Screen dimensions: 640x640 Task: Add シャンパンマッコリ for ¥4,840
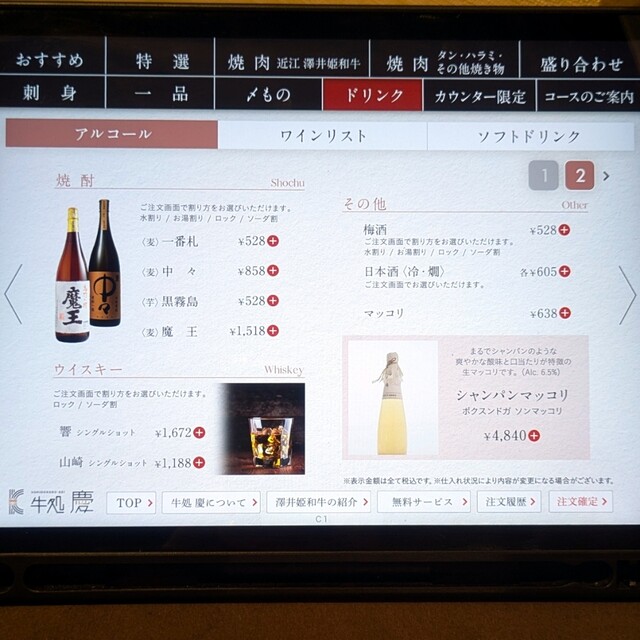click(534, 436)
